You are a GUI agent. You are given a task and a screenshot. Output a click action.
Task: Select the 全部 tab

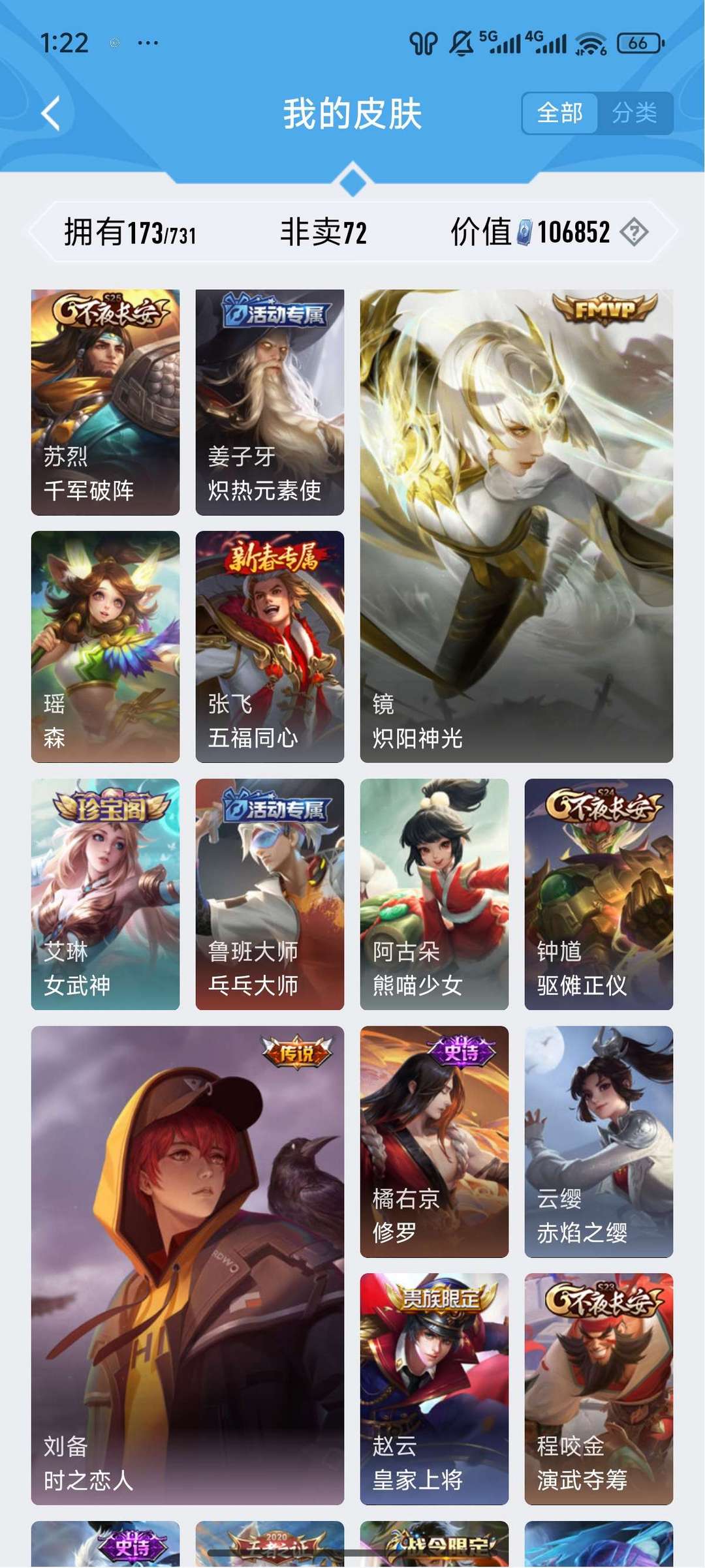pyautogui.click(x=560, y=114)
